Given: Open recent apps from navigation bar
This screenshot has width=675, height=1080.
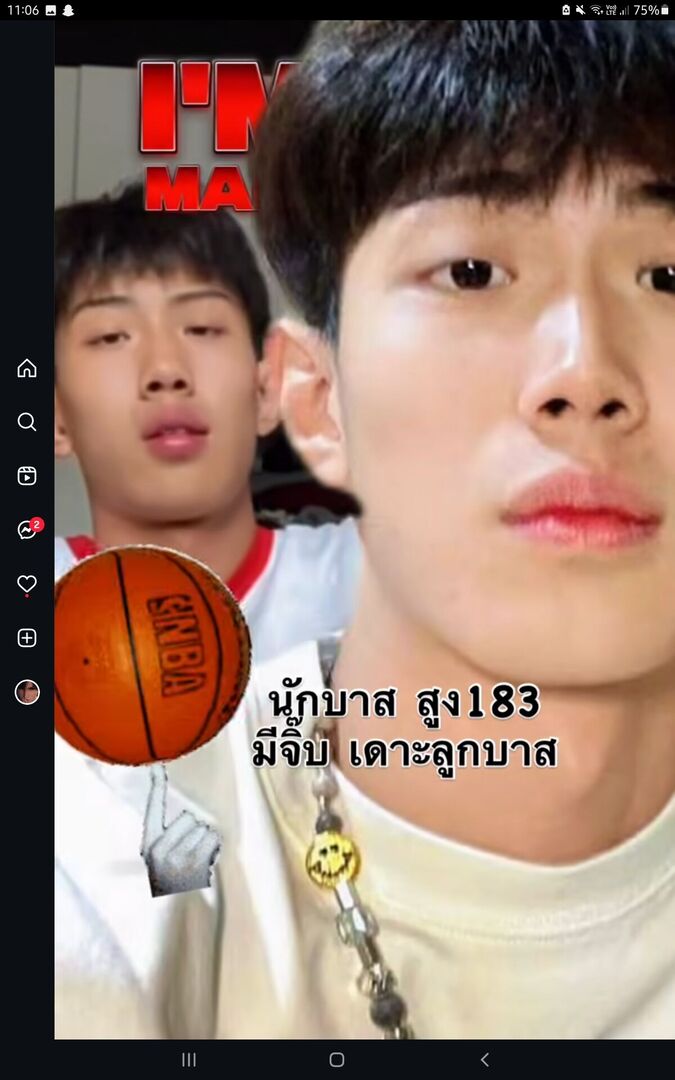Looking at the screenshot, I should (x=189, y=1060).
